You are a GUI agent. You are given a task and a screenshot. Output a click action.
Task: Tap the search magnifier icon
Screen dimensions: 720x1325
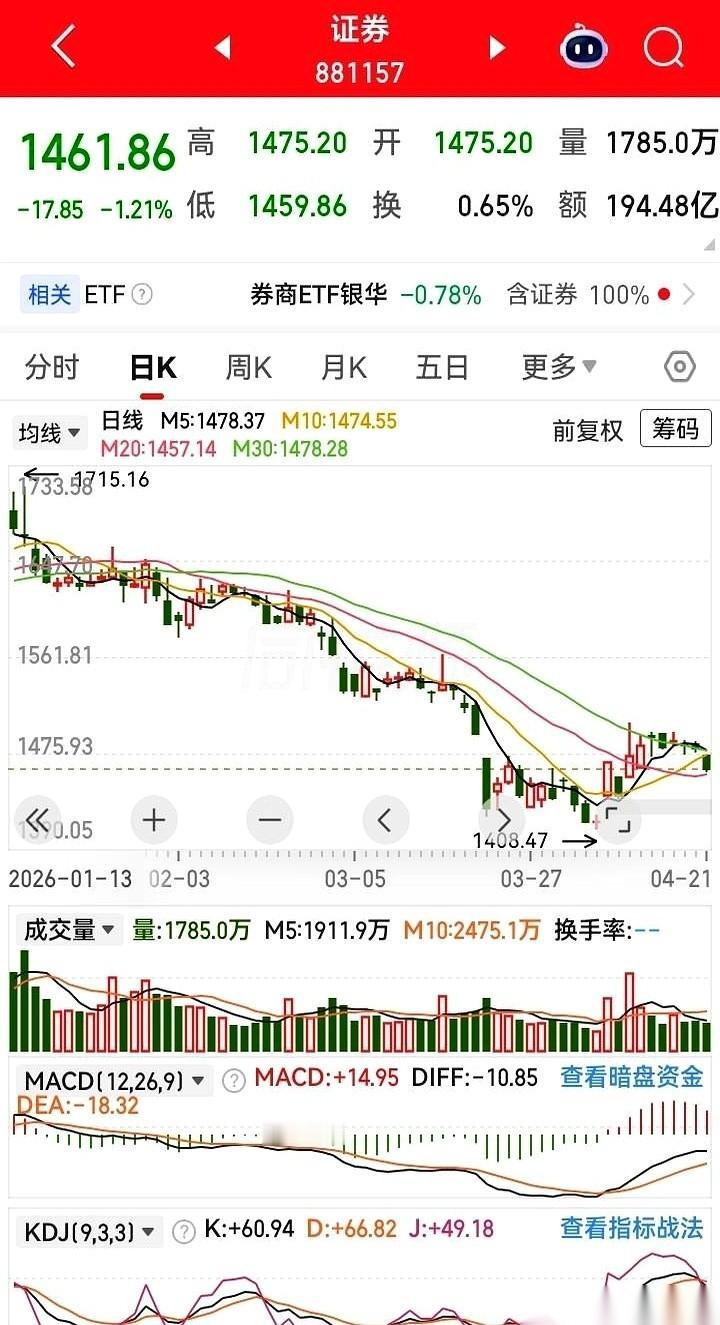(x=663, y=47)
